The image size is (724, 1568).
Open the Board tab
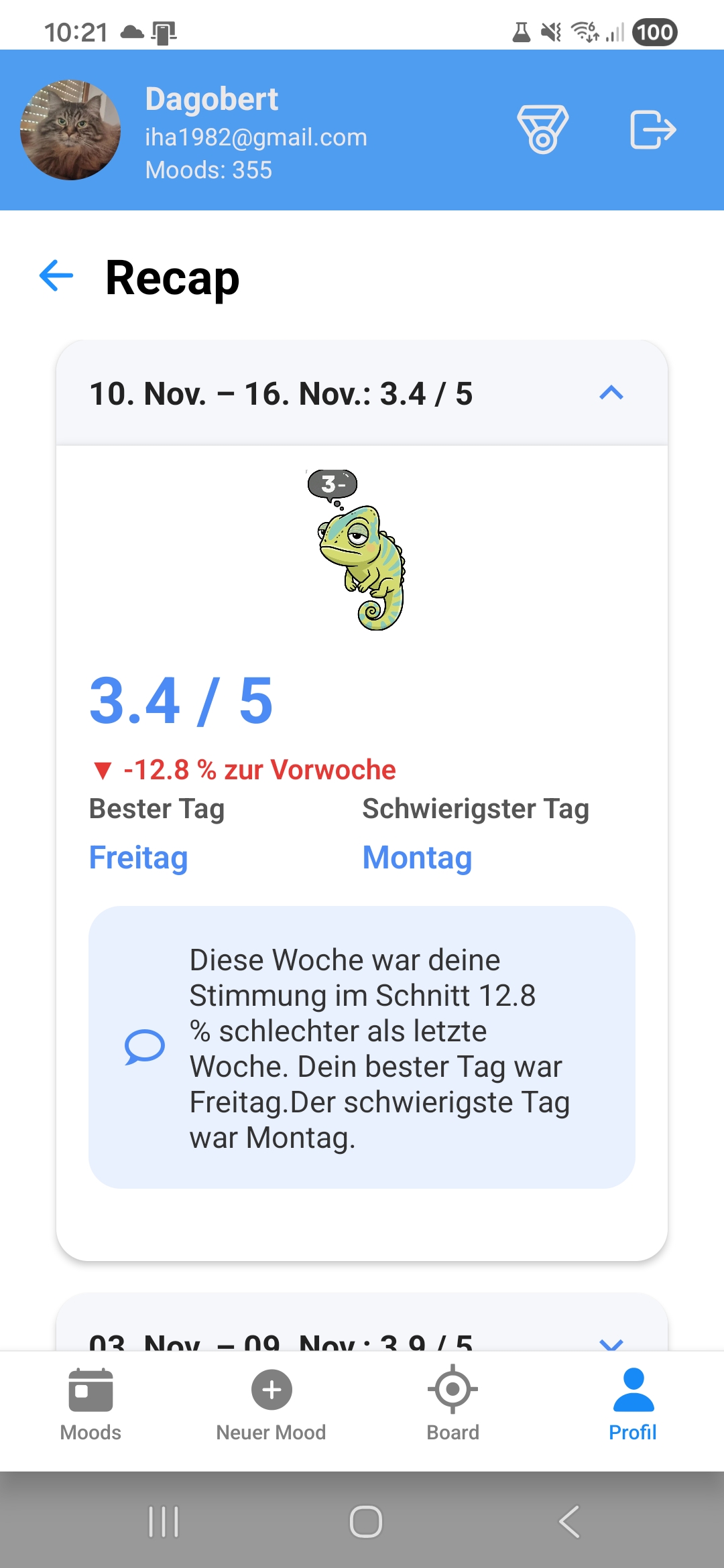(x=452, y=1404)
